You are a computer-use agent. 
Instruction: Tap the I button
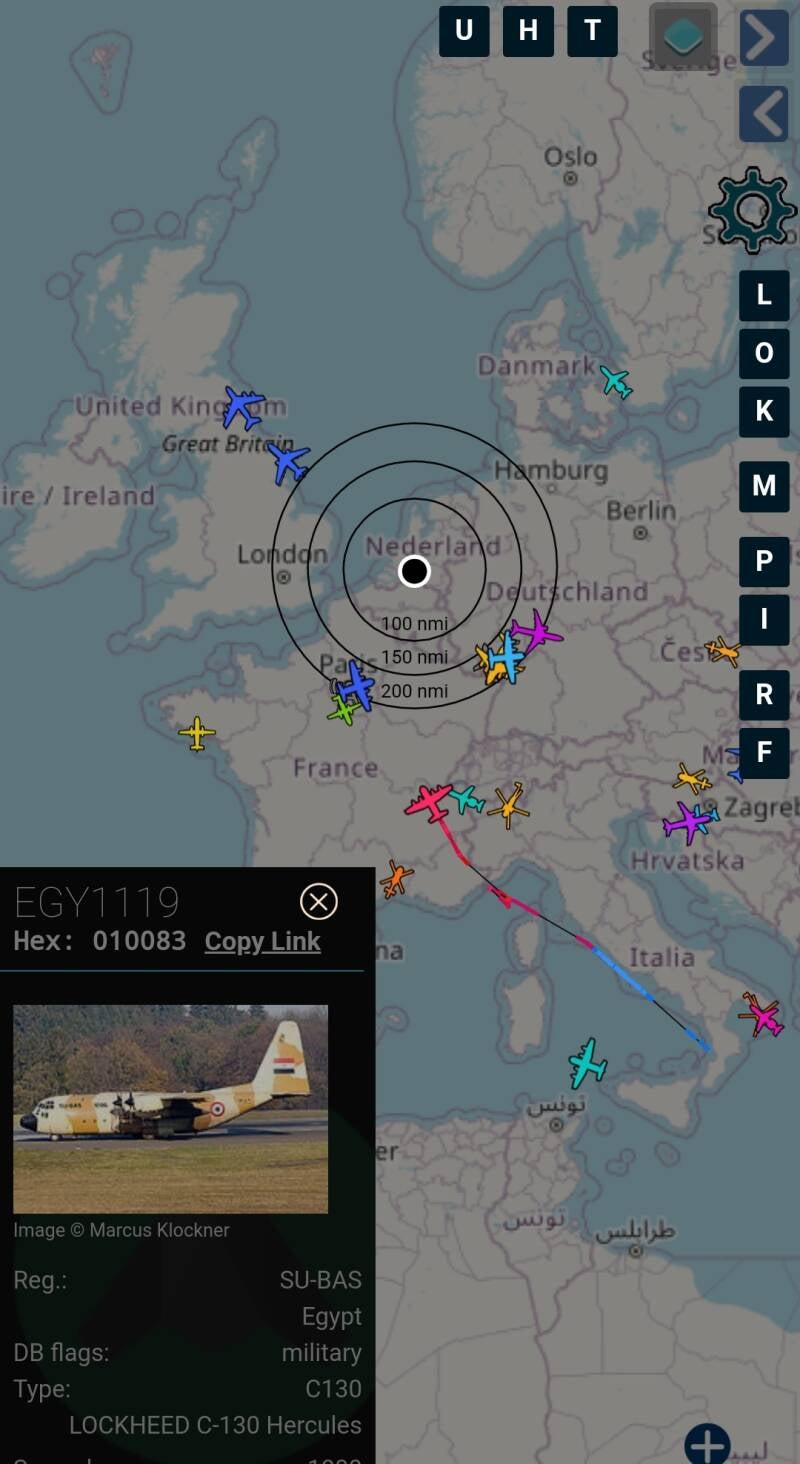tap(764, 619)
